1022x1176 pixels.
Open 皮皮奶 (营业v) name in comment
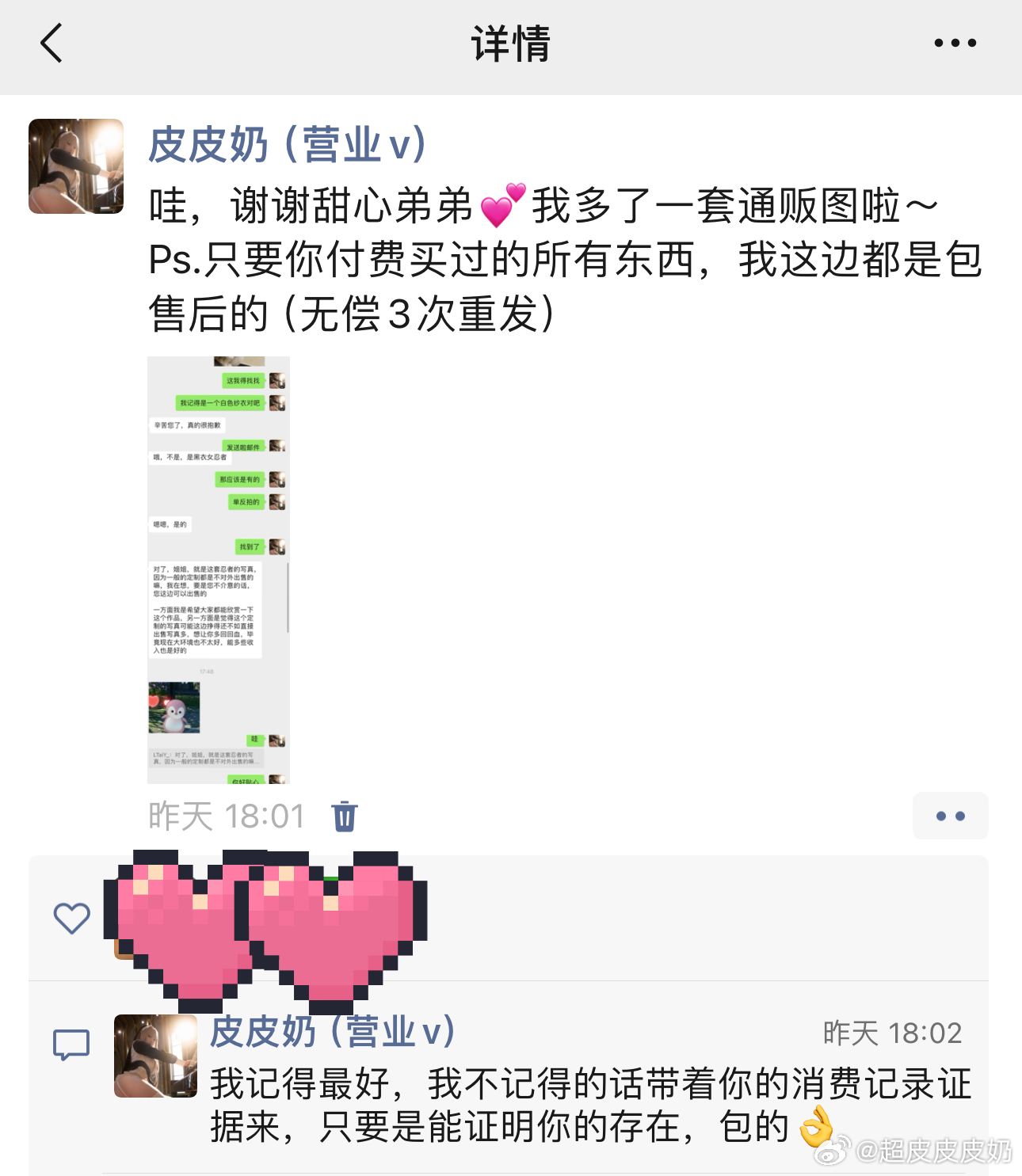tap(333, 1032)
